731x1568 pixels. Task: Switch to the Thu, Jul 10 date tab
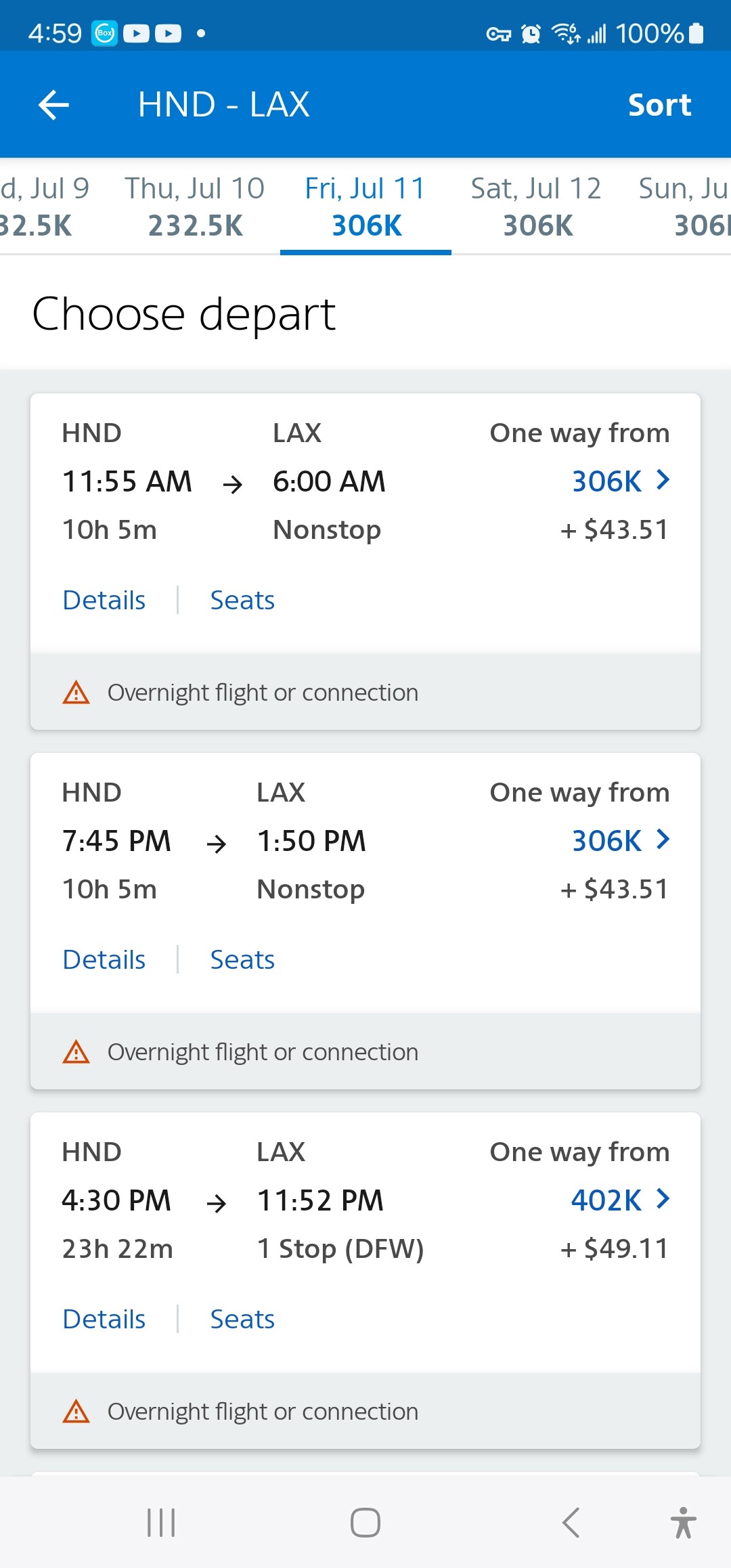(x=195, y=206)
